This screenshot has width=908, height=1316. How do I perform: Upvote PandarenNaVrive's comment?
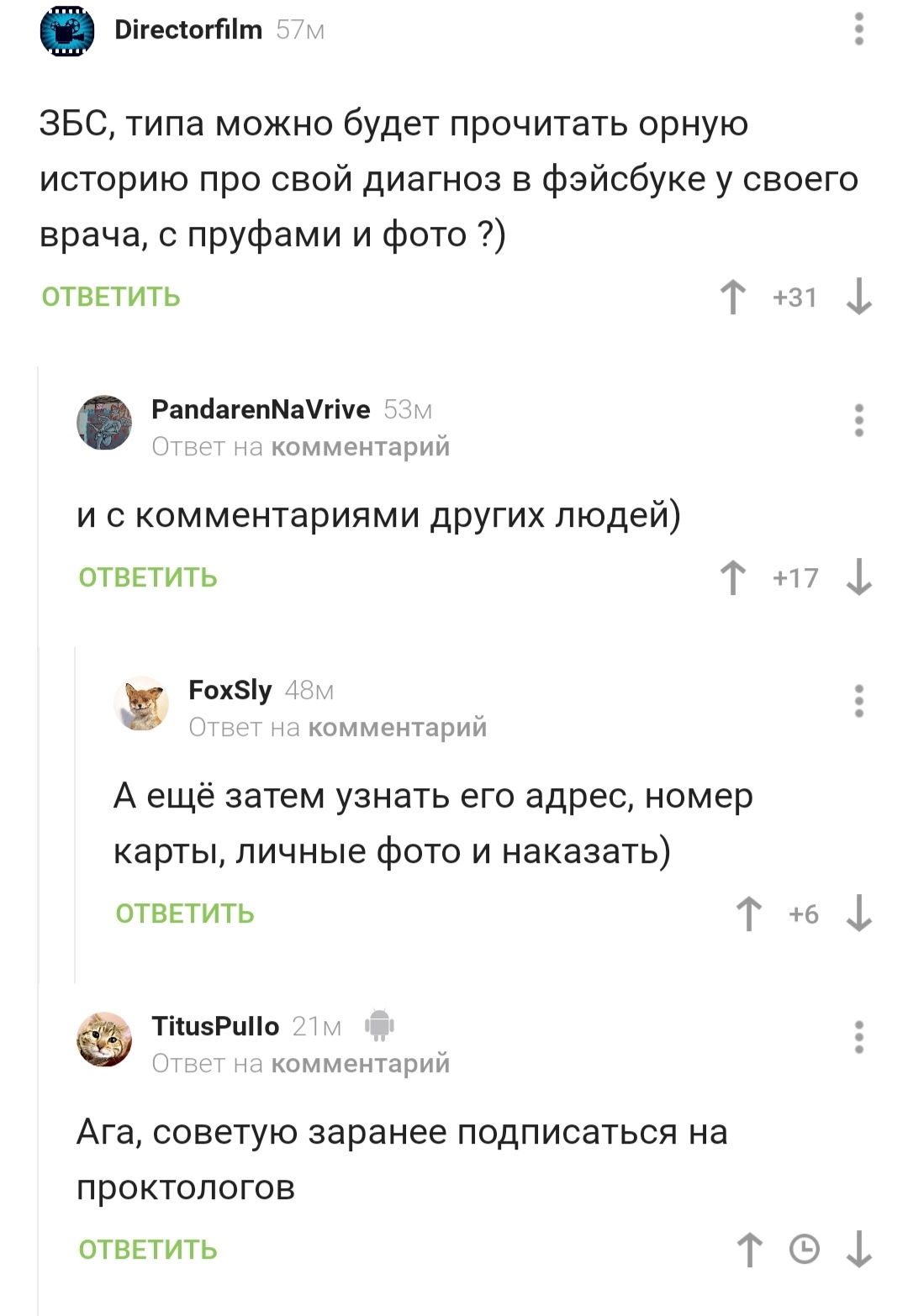click(733, 577)
